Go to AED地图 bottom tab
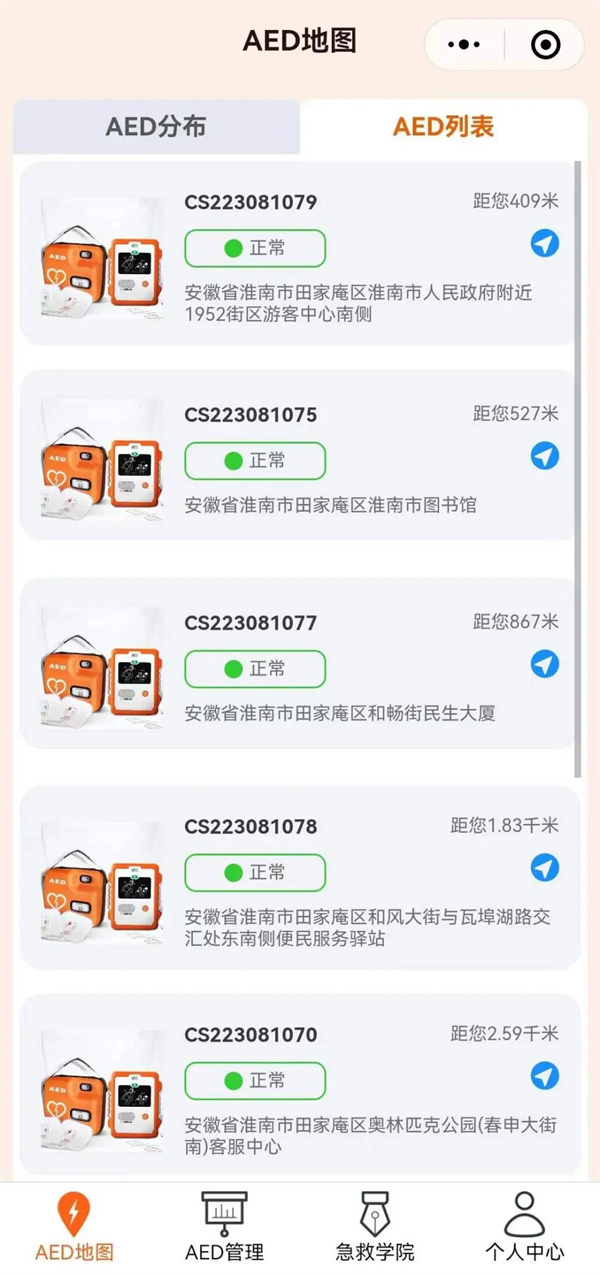The width and height of the screenshot is (600, 1275). (x=74, y=1228)
